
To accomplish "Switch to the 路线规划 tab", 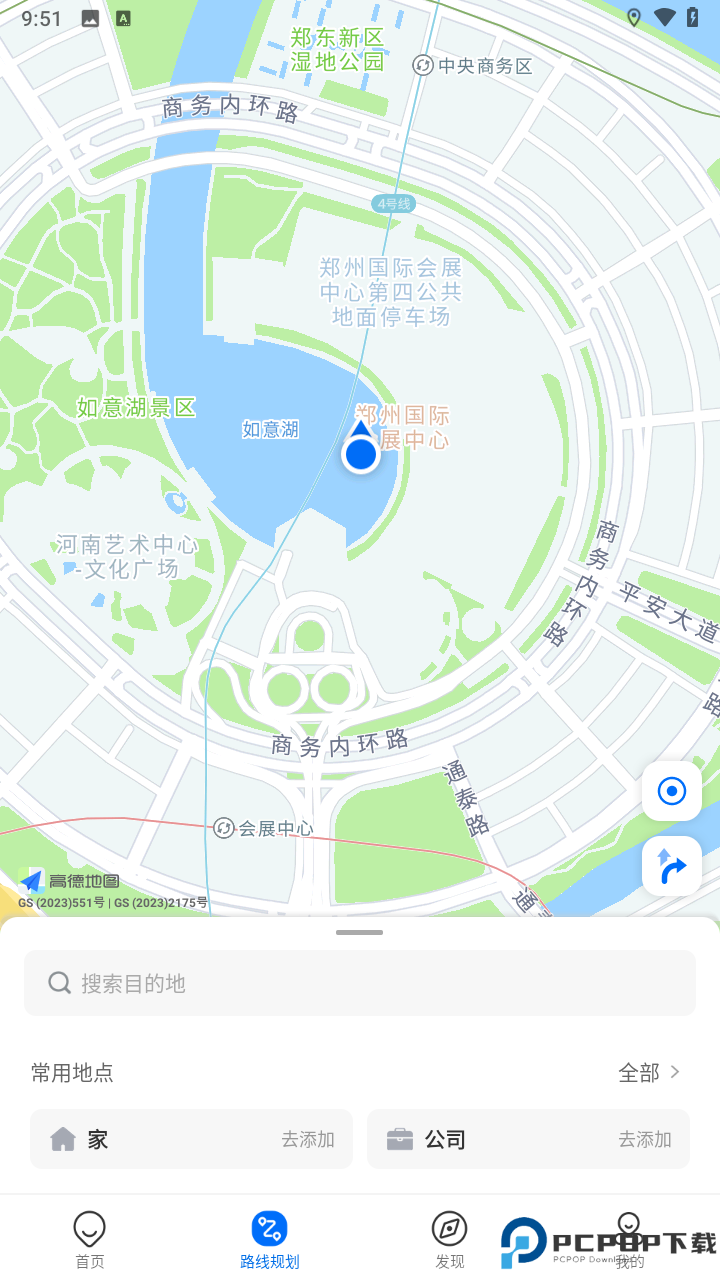I will 270,1240.
